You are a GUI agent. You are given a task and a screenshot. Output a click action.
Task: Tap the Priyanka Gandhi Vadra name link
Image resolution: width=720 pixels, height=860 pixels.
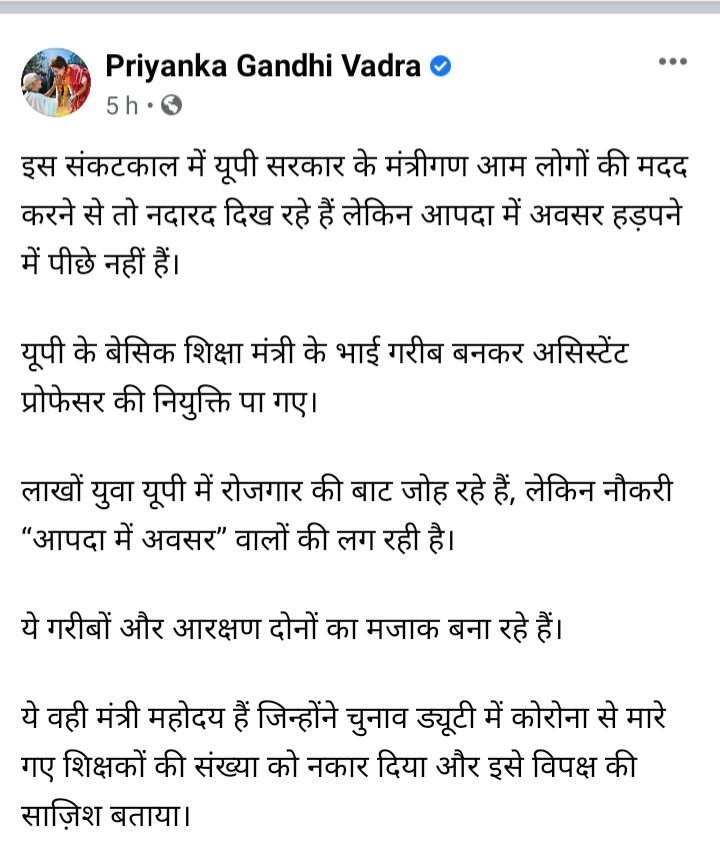tap(265, 68)
